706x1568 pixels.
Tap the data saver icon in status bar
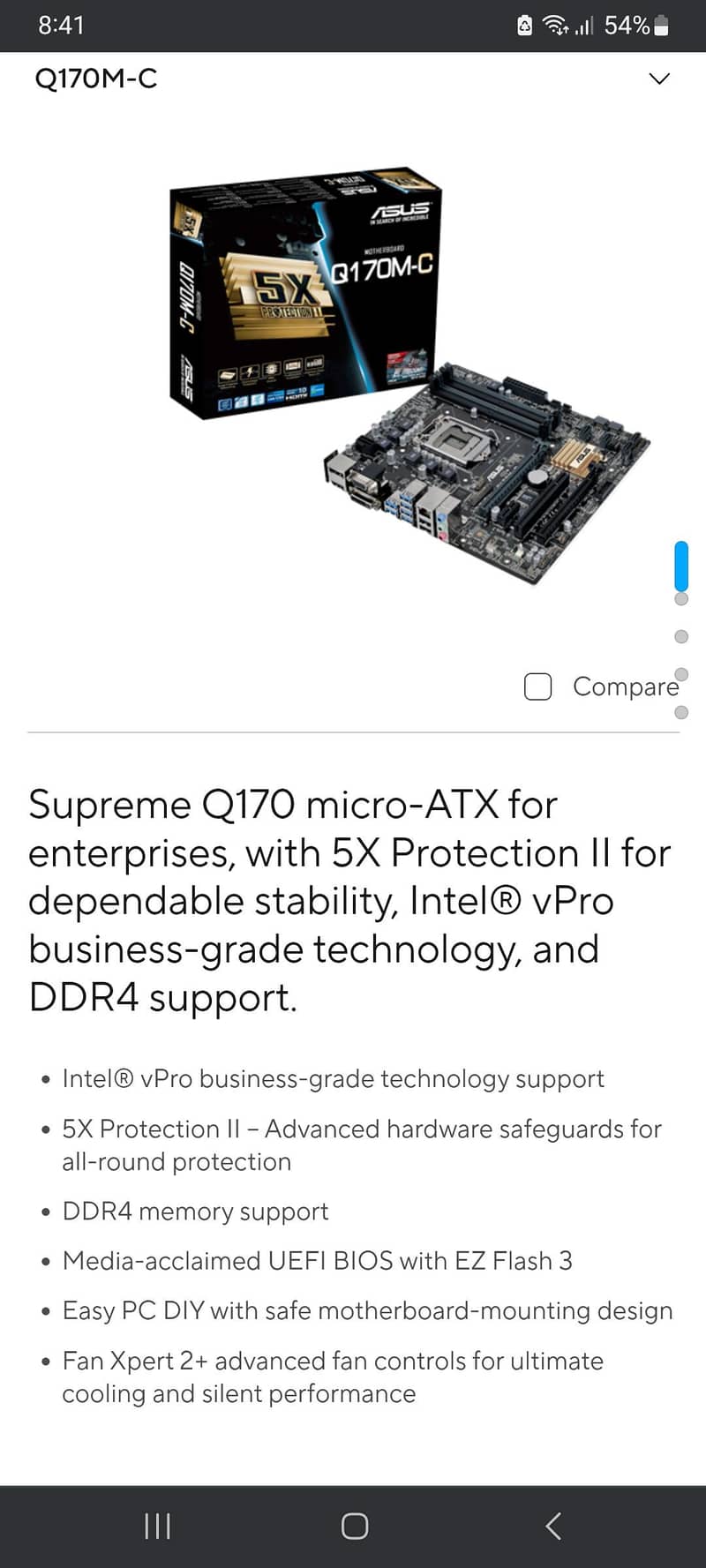pos(524,25)
